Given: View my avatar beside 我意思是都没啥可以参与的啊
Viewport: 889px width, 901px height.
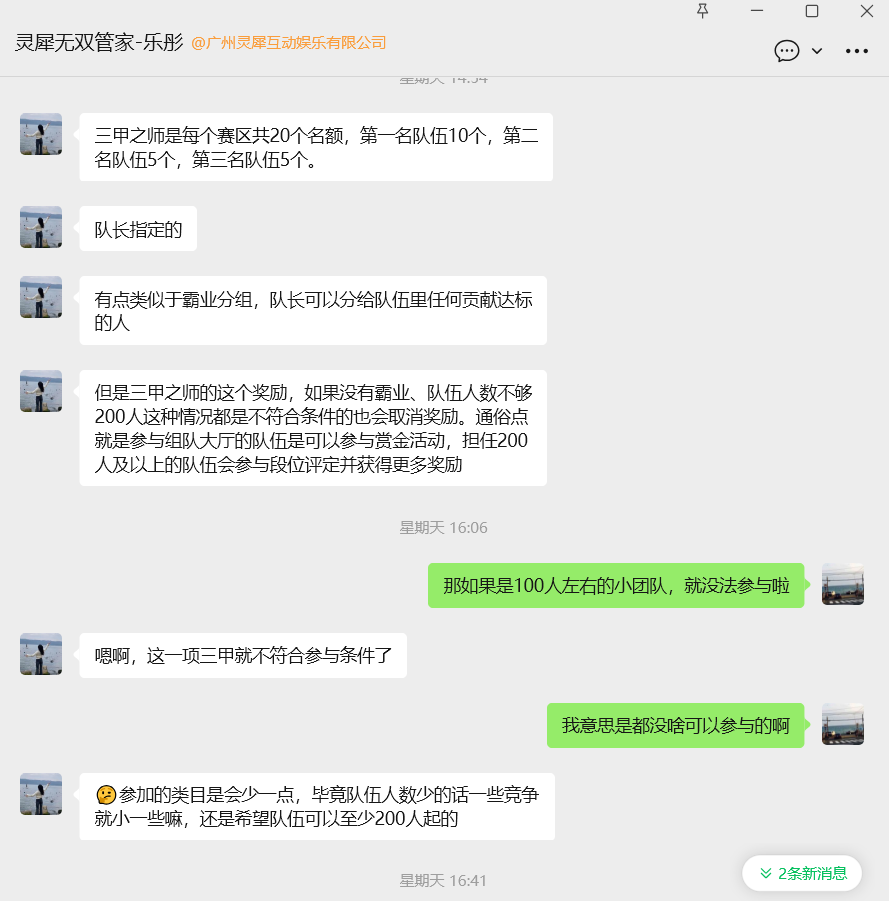Looking at the screenshot, I should click(x=842, y=724).
